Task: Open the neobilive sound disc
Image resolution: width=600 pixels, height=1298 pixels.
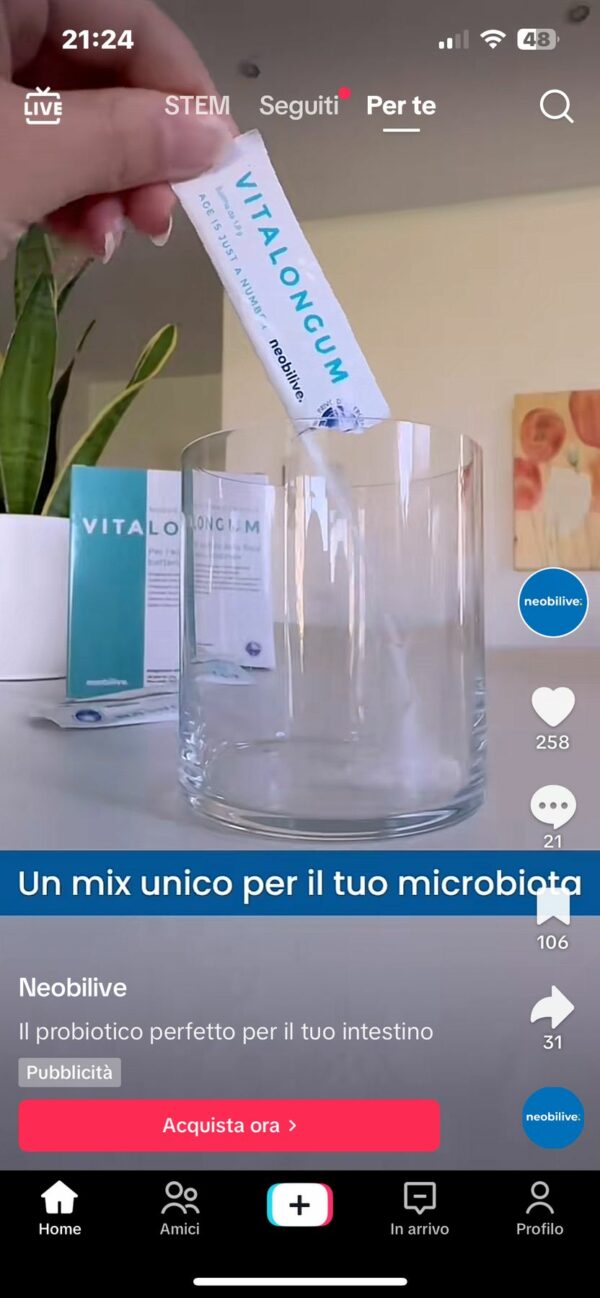Action: pos(553,1117)
